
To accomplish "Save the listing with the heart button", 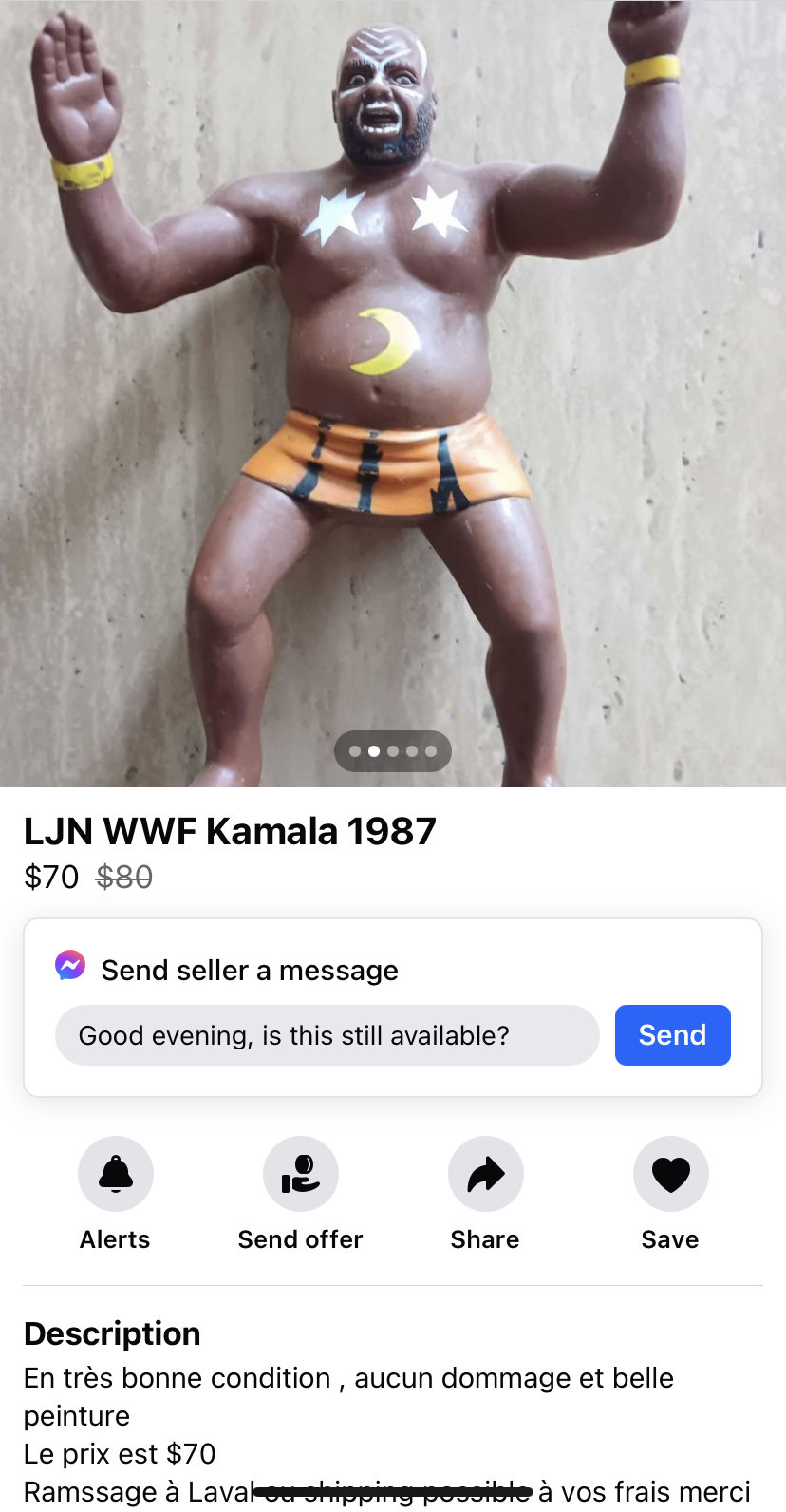I will (x=670, y=1174).
